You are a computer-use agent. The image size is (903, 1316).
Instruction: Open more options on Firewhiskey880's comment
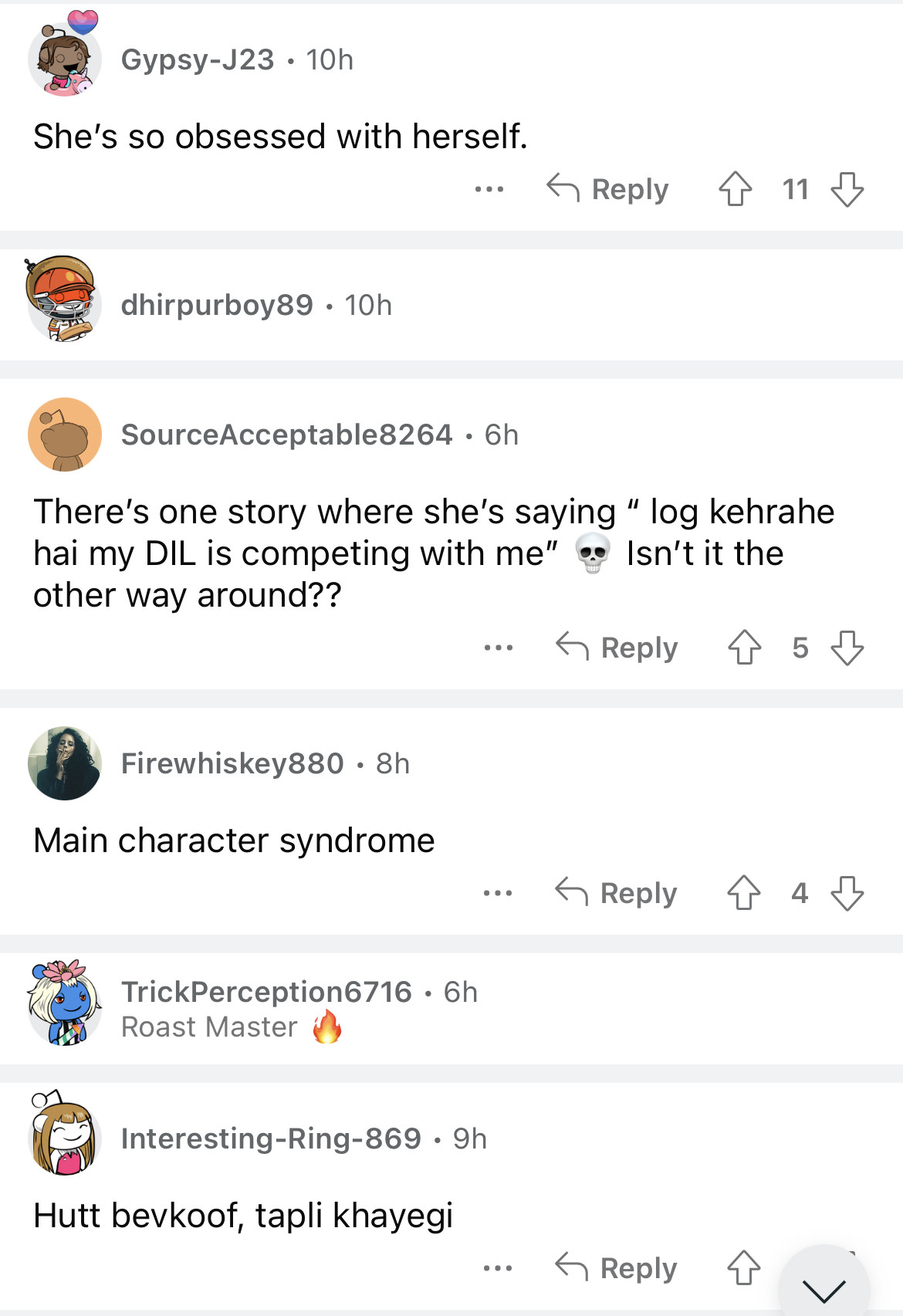[x=498, y=893]
